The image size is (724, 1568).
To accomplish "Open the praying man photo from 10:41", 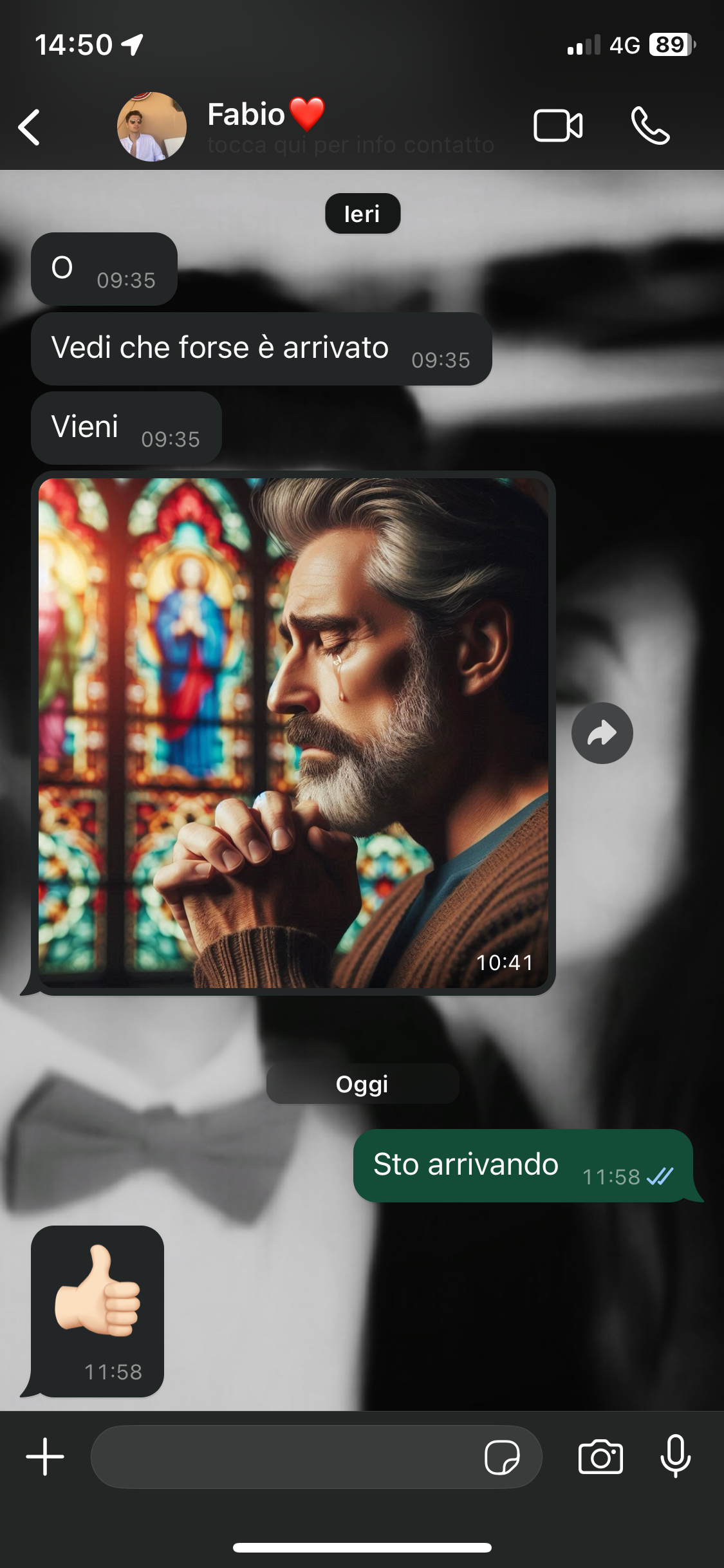I will click(293, 733).
